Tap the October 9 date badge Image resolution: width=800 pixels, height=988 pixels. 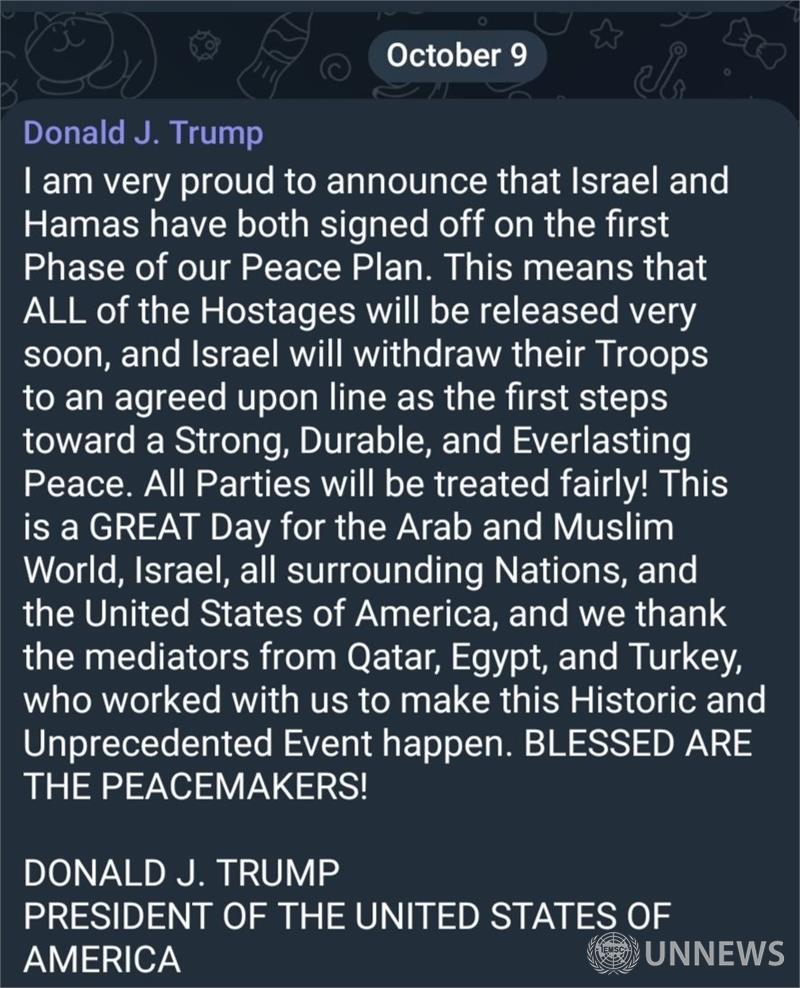(456, 55)
